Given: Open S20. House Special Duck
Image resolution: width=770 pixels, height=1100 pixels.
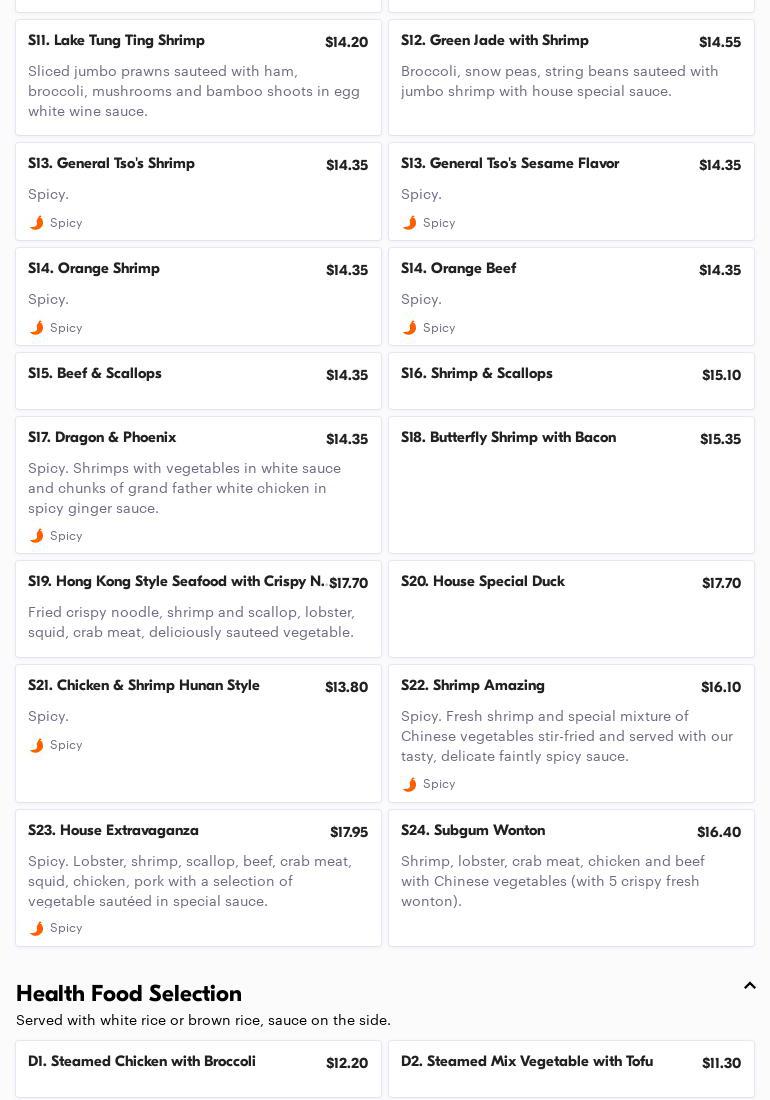Looking at the screenshot, I should pos(571,608).
